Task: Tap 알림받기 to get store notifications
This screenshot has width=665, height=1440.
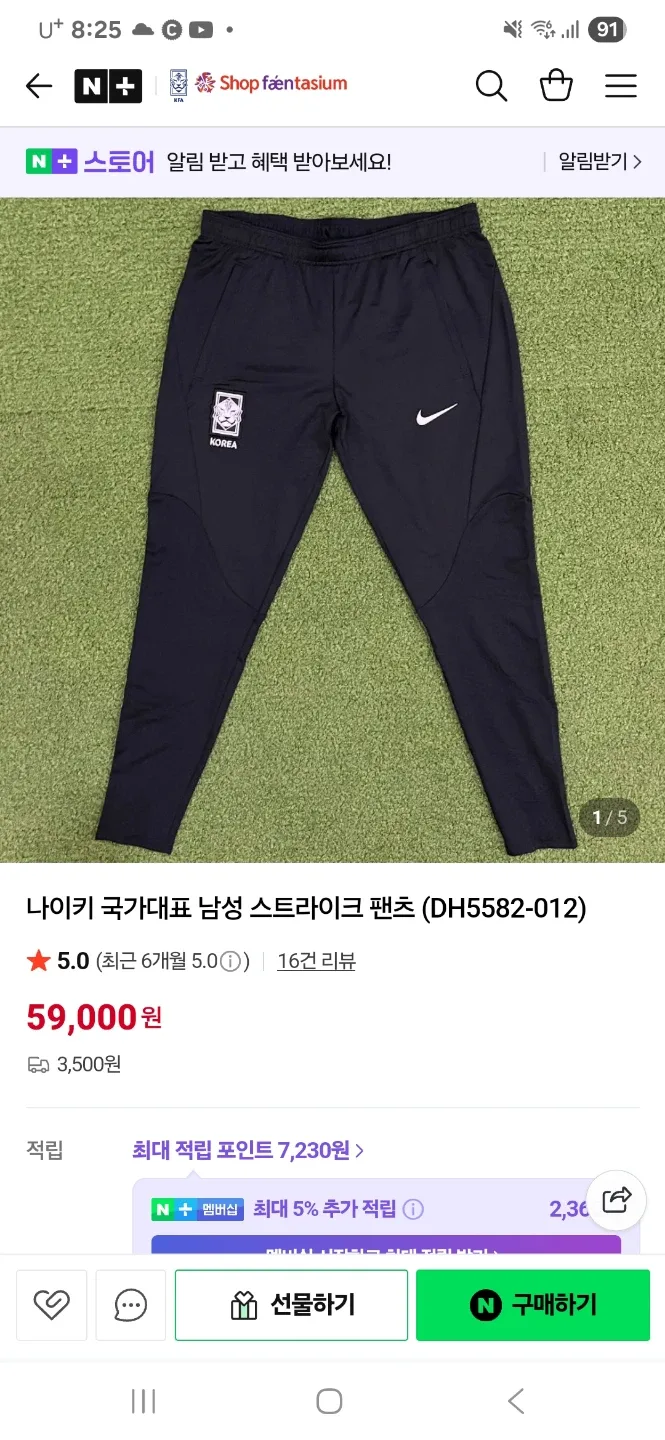Action: 599,161
